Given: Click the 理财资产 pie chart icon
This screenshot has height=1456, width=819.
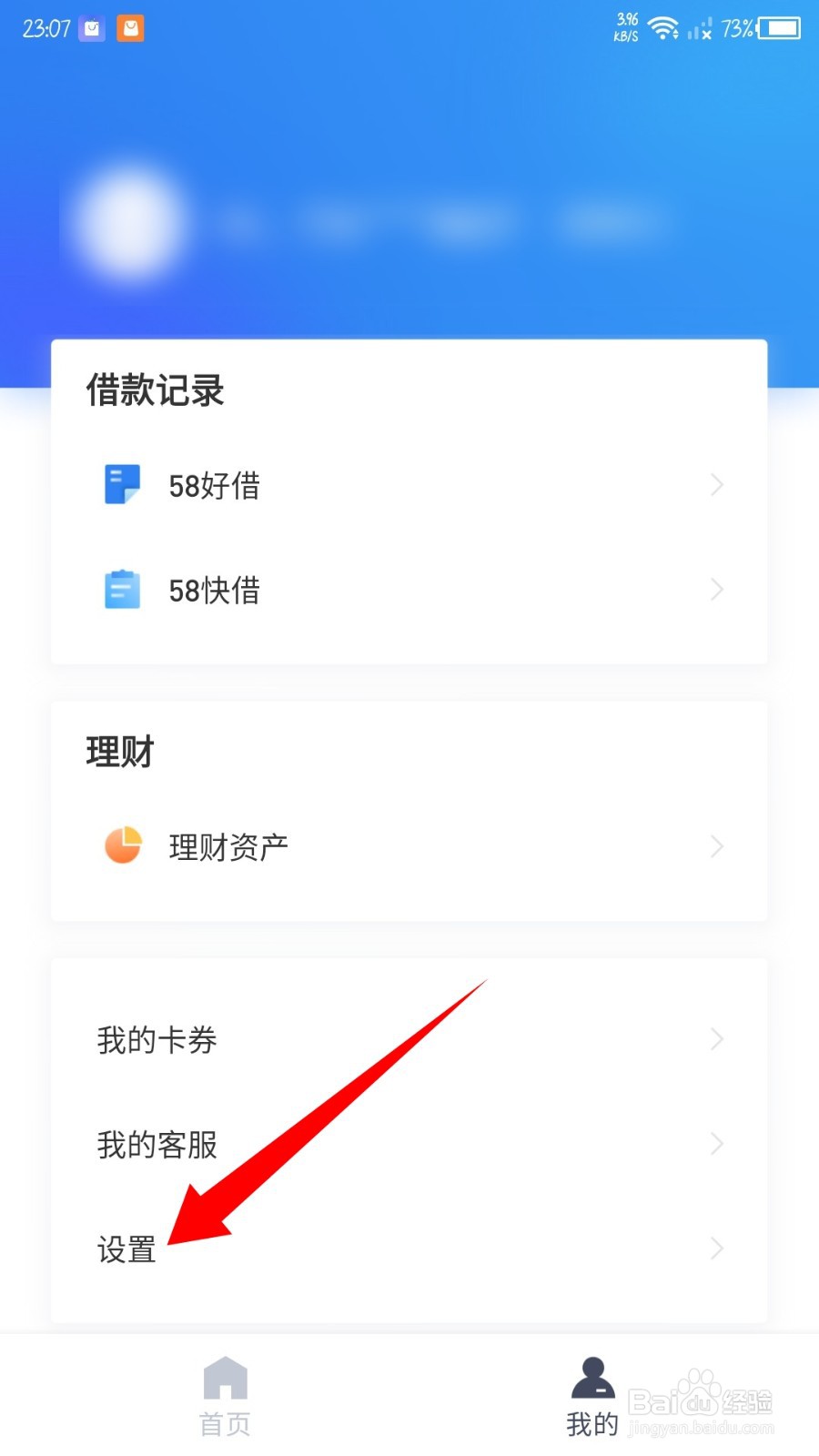Looking at the screenshot, I should click(x=122, y=845).
